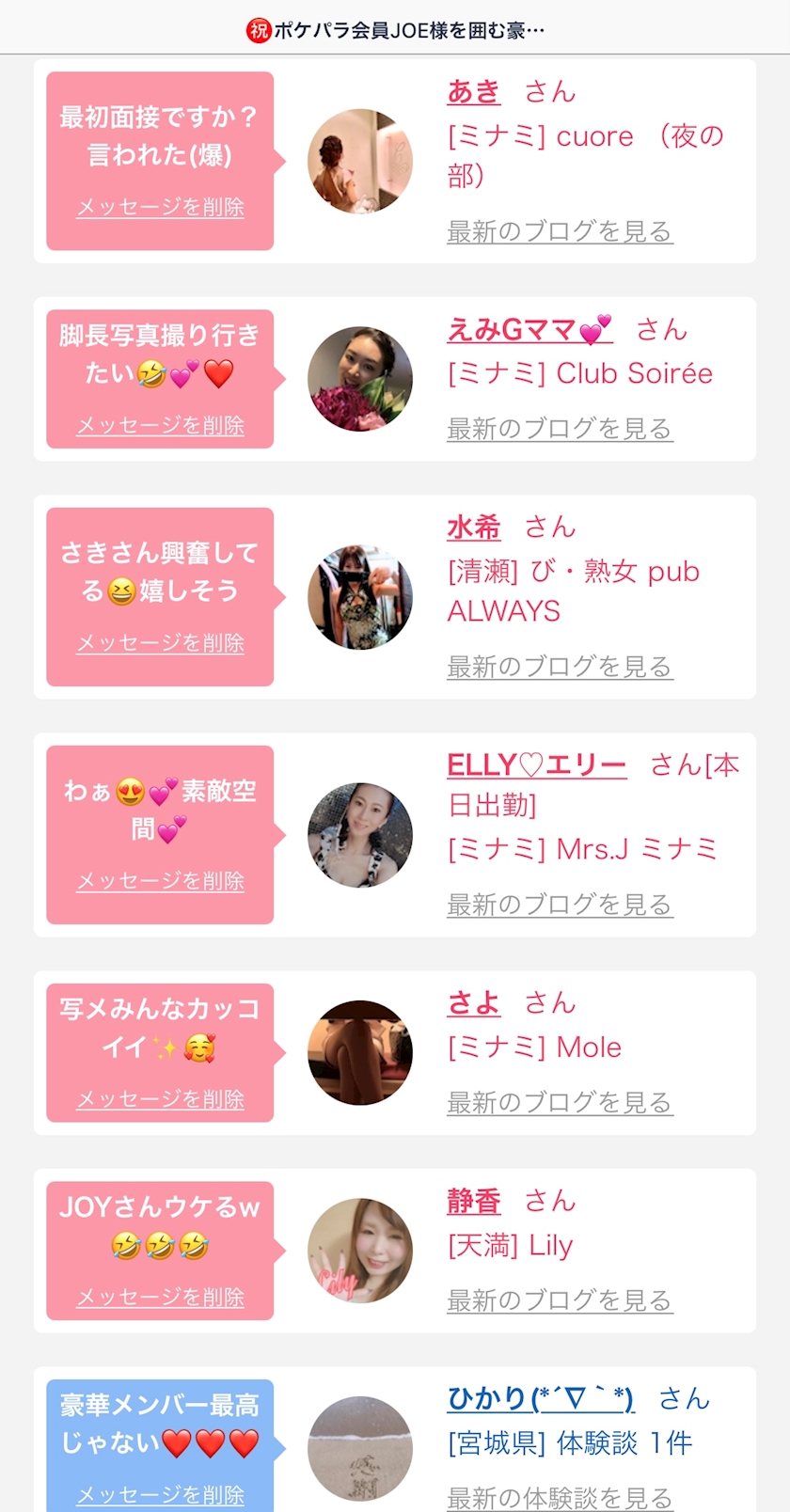View あき's latest blog
This screenshot has height=1512, width=790.
(560, 231)
